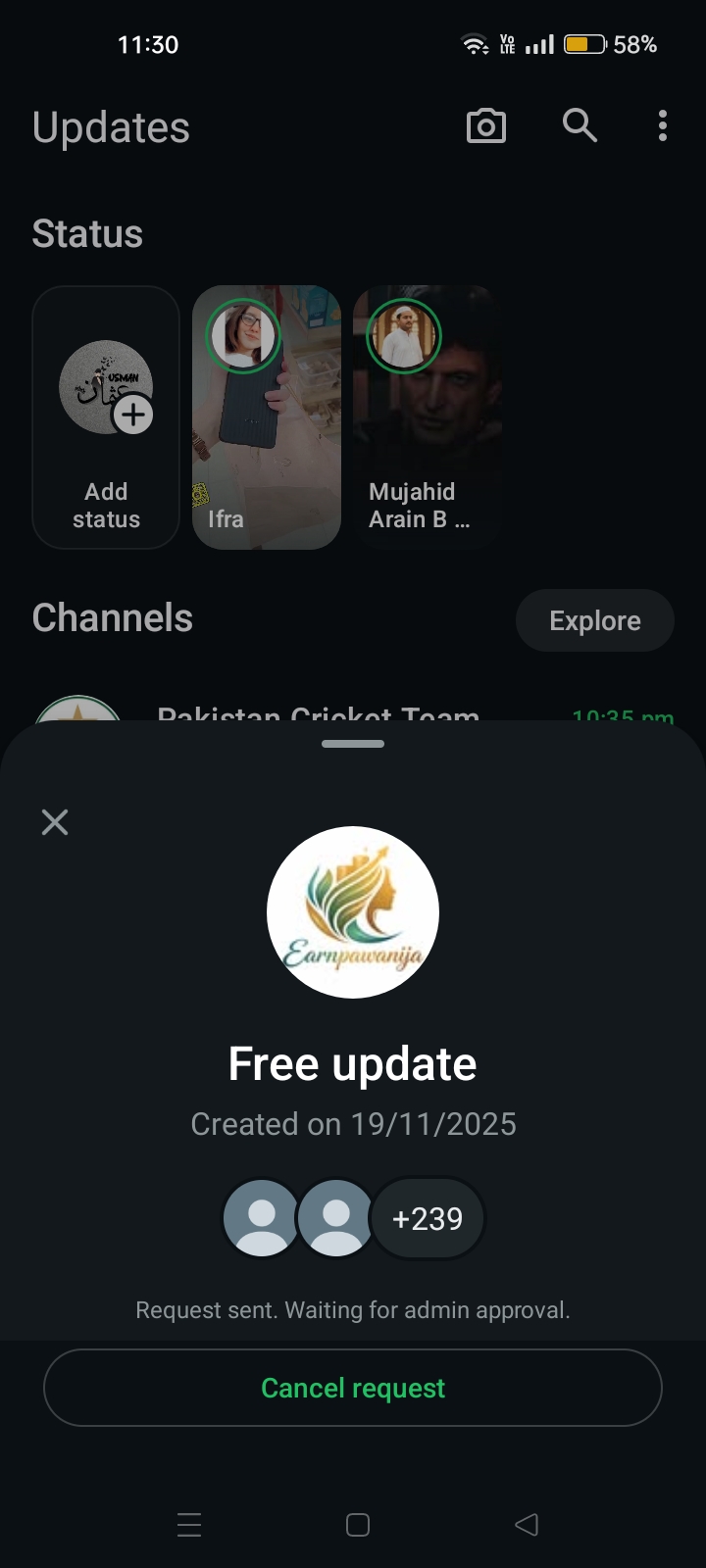Go back using system navigation
Image resolution: width=706 pixels, height=1568 pixels.
pos(527,1525)
